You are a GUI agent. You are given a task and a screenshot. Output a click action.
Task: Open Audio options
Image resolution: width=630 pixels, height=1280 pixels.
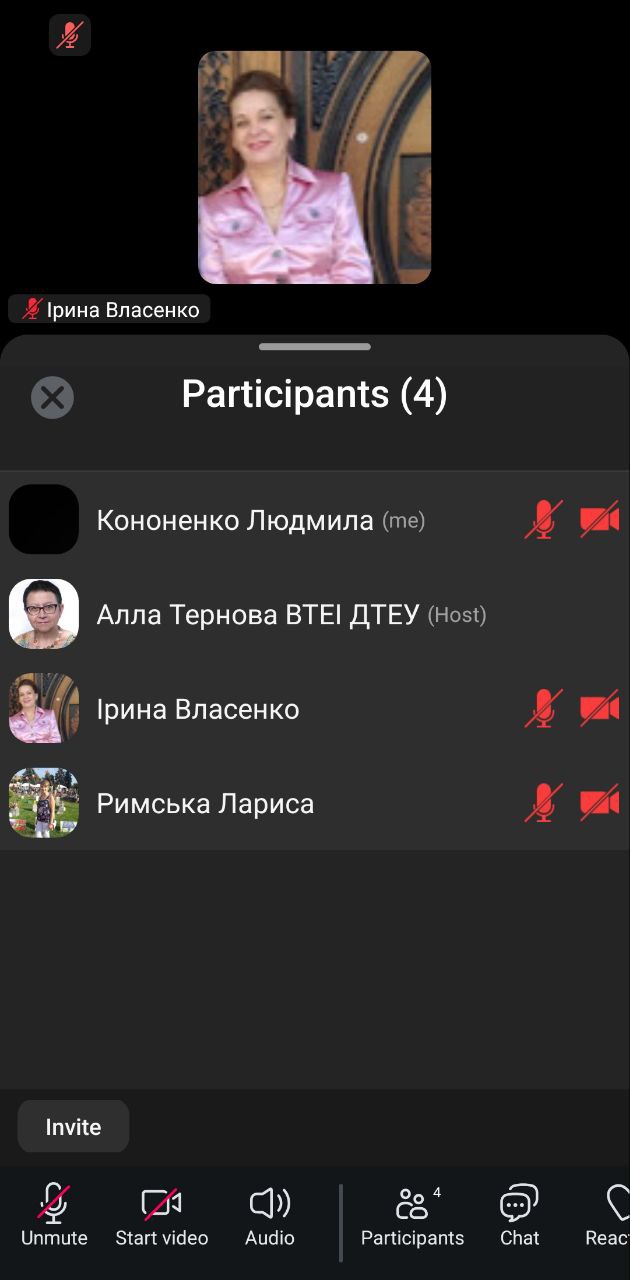(x=269, y=1215)
